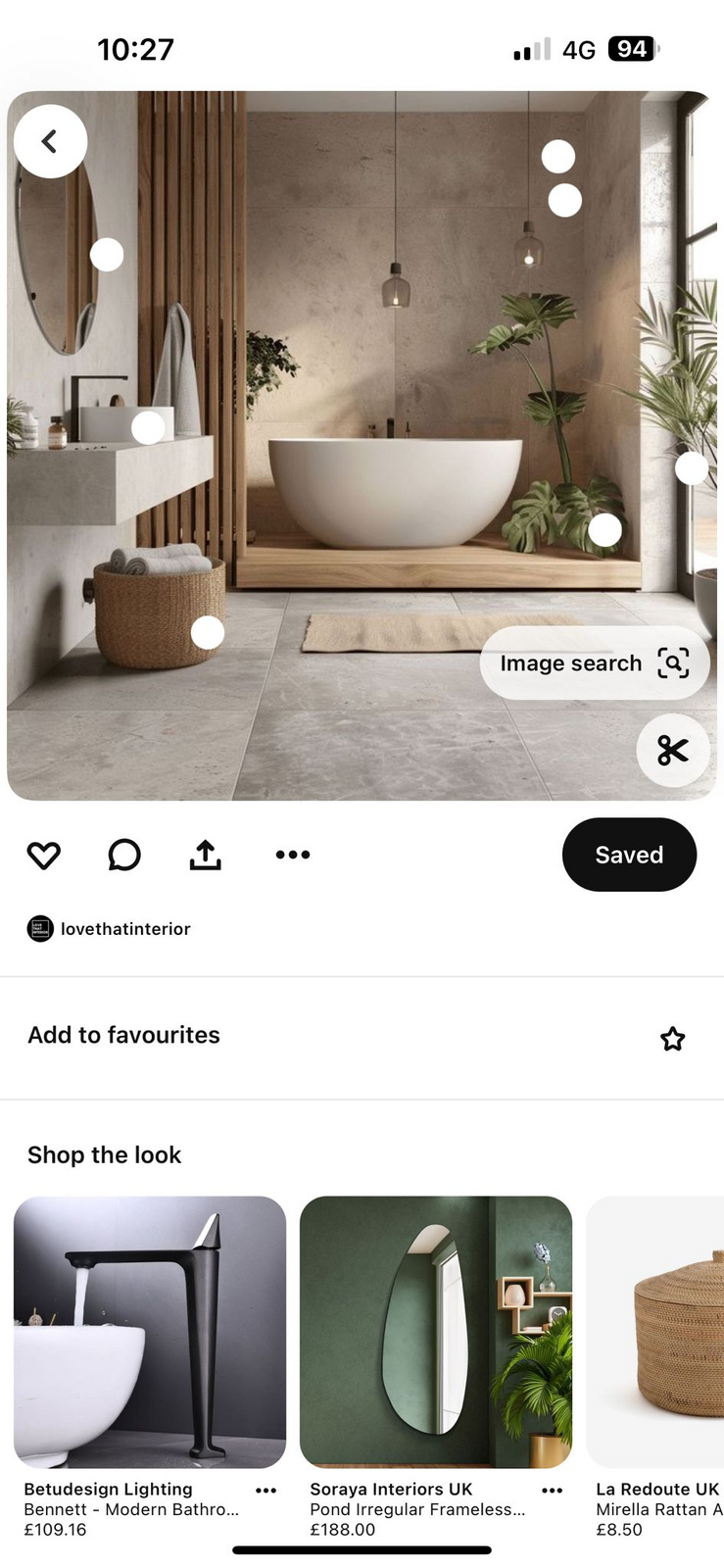The image size is (724, 1568).
Task: Start an Image search
Action: pos(594,663)
